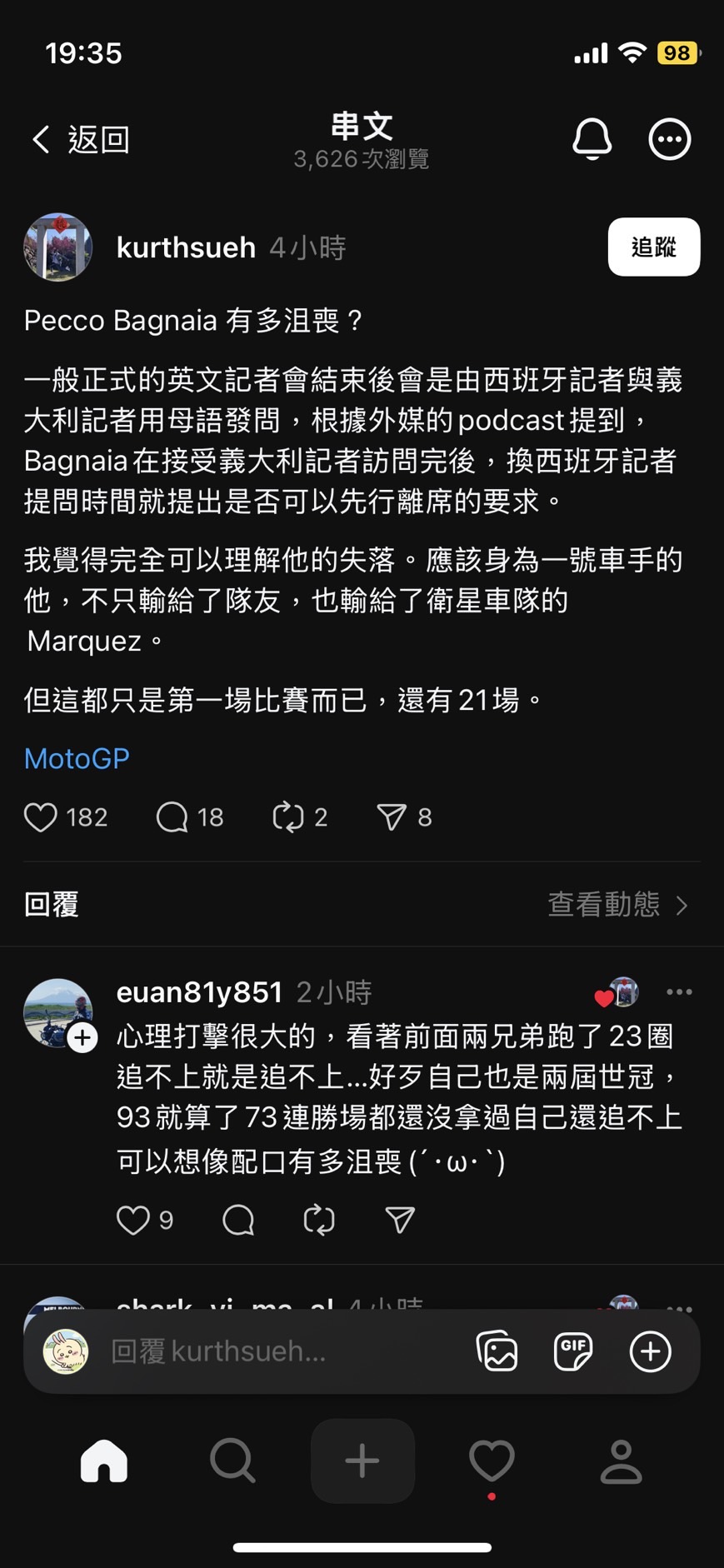Open the MotoGP topic link
This screenshot has height=1568, width=724.
tap(77, 758)
